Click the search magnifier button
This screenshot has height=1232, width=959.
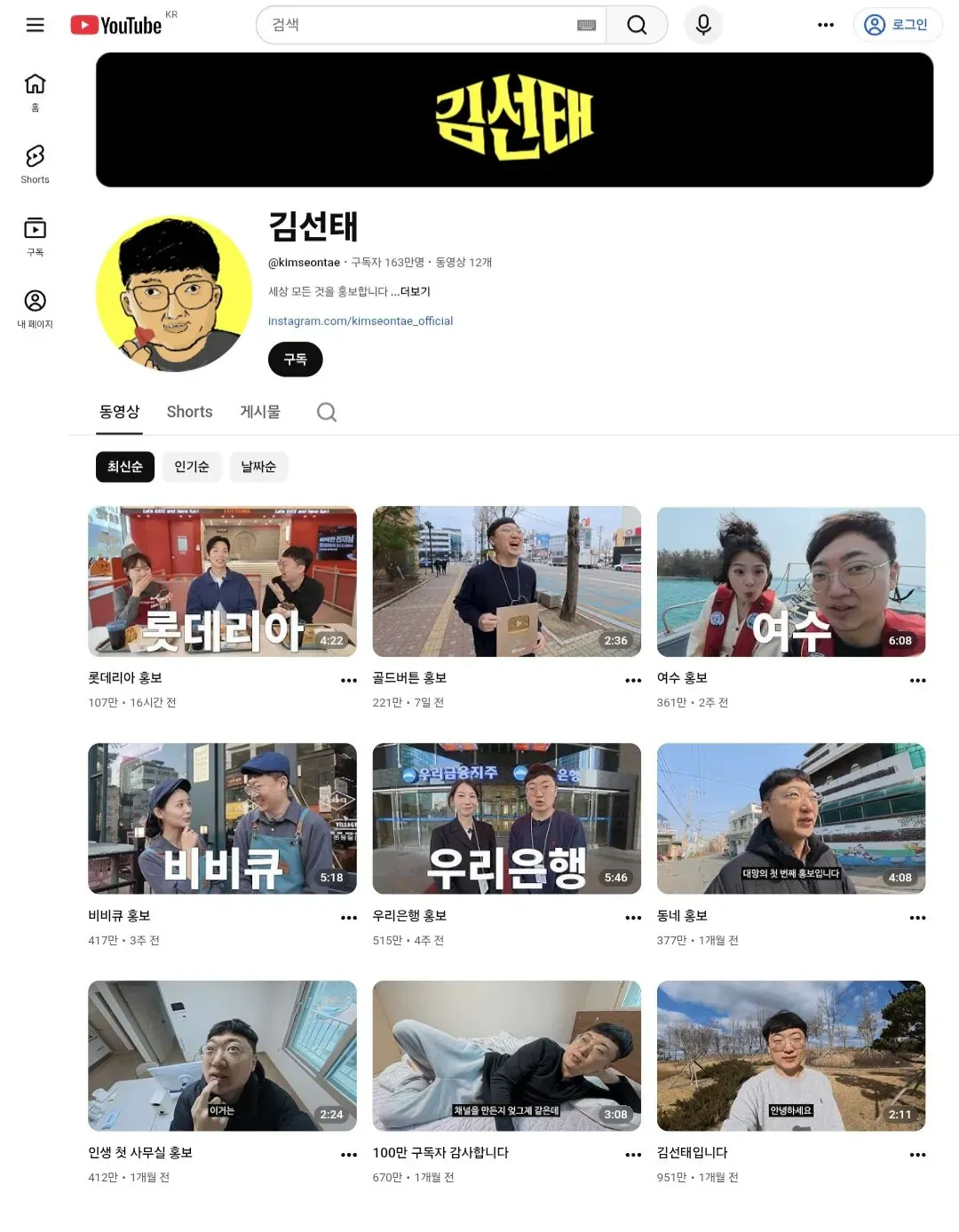pyautogui.click(x=636, y=25)
